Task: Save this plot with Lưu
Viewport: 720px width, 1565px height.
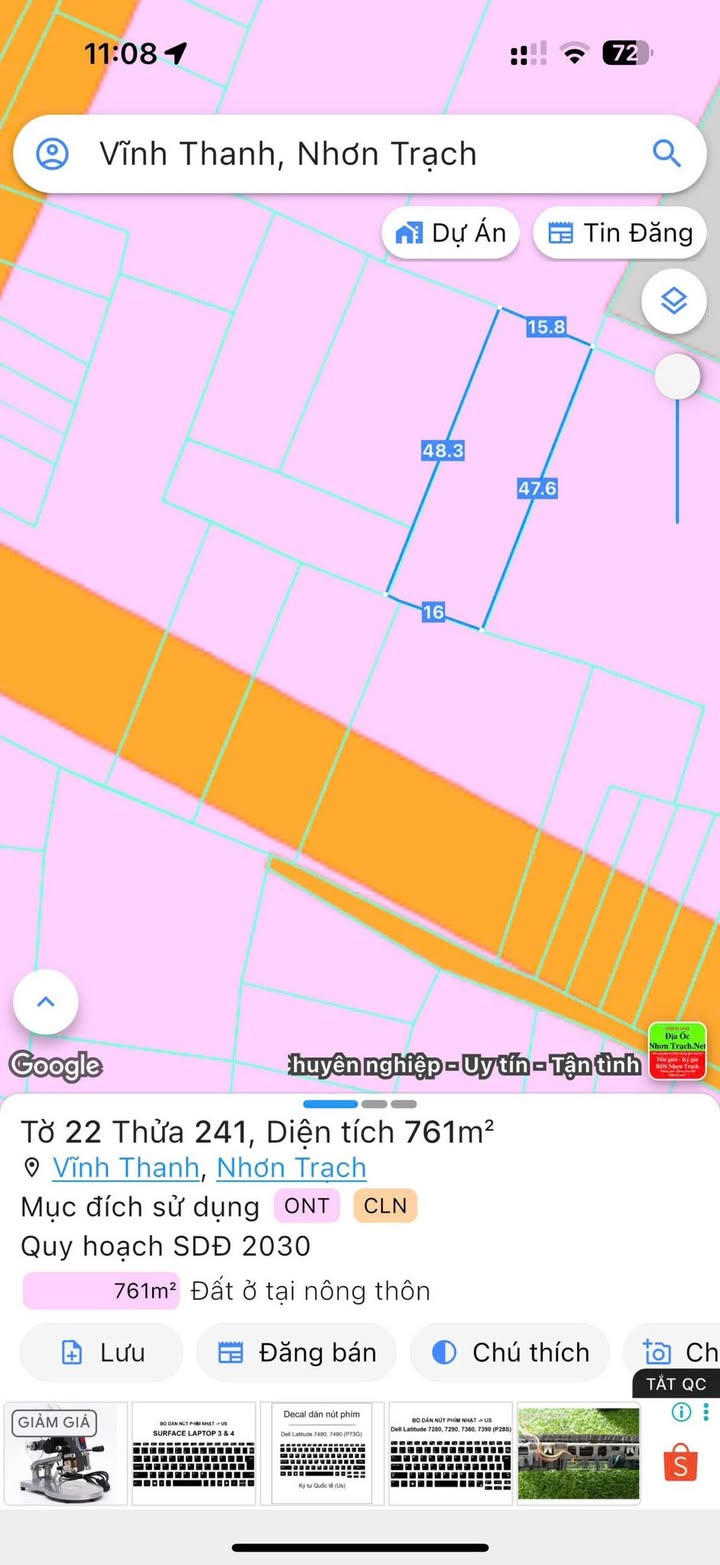Action: pos(101,1353)
